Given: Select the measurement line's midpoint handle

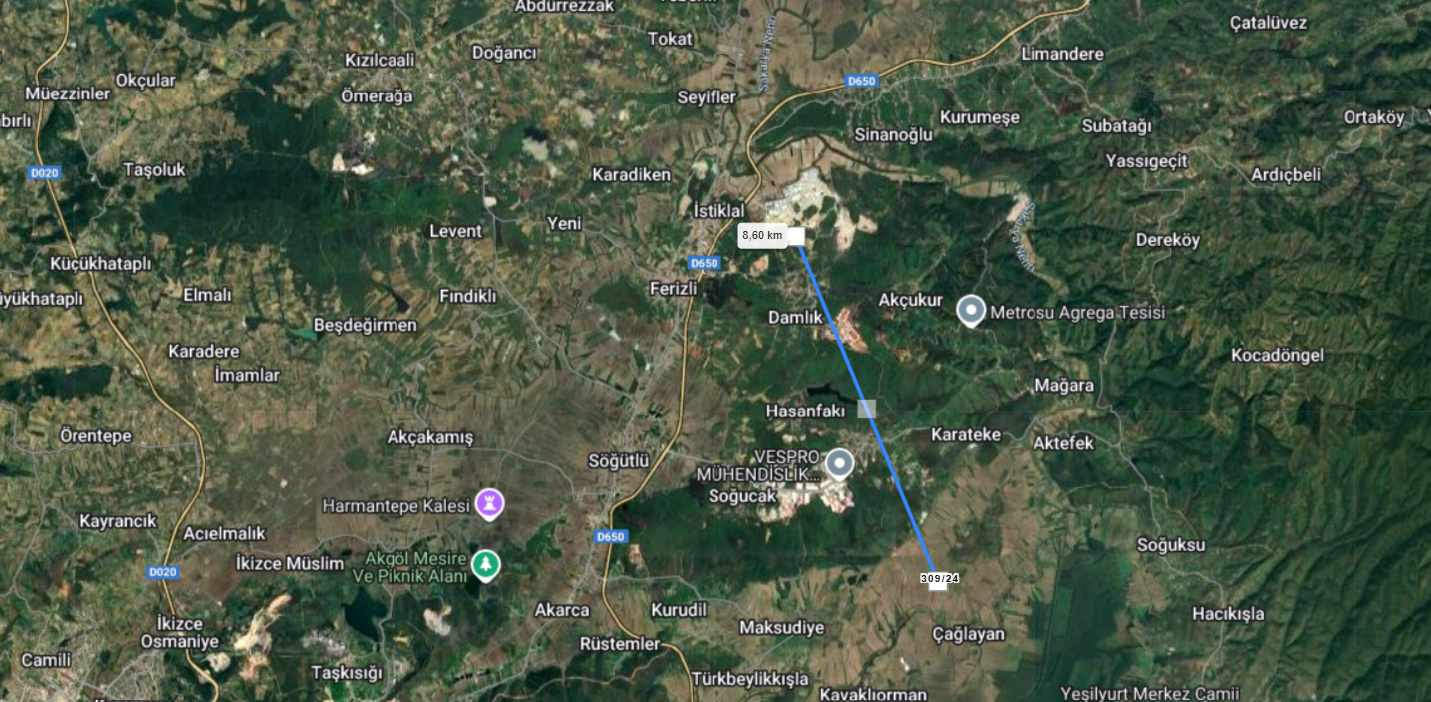Looking at the screenshot, I should (867, 408).
